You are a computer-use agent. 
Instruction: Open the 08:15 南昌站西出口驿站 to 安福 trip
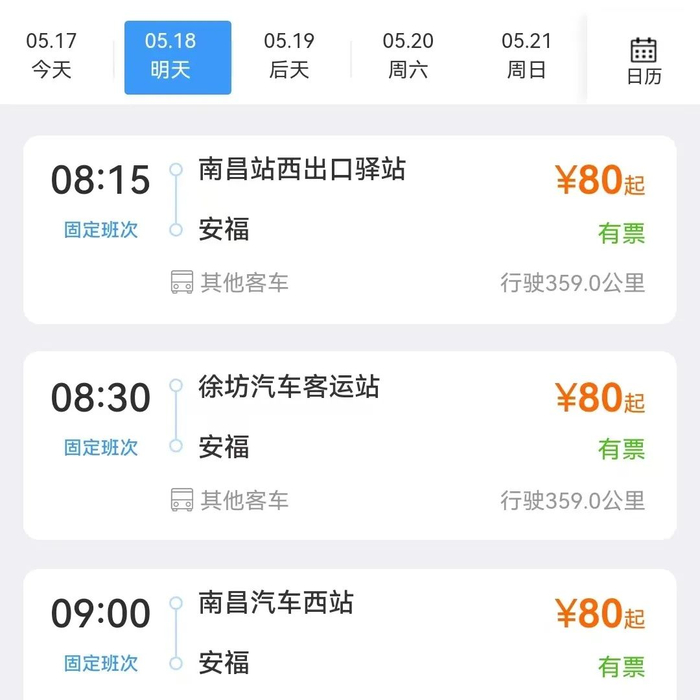pos(349,229)
